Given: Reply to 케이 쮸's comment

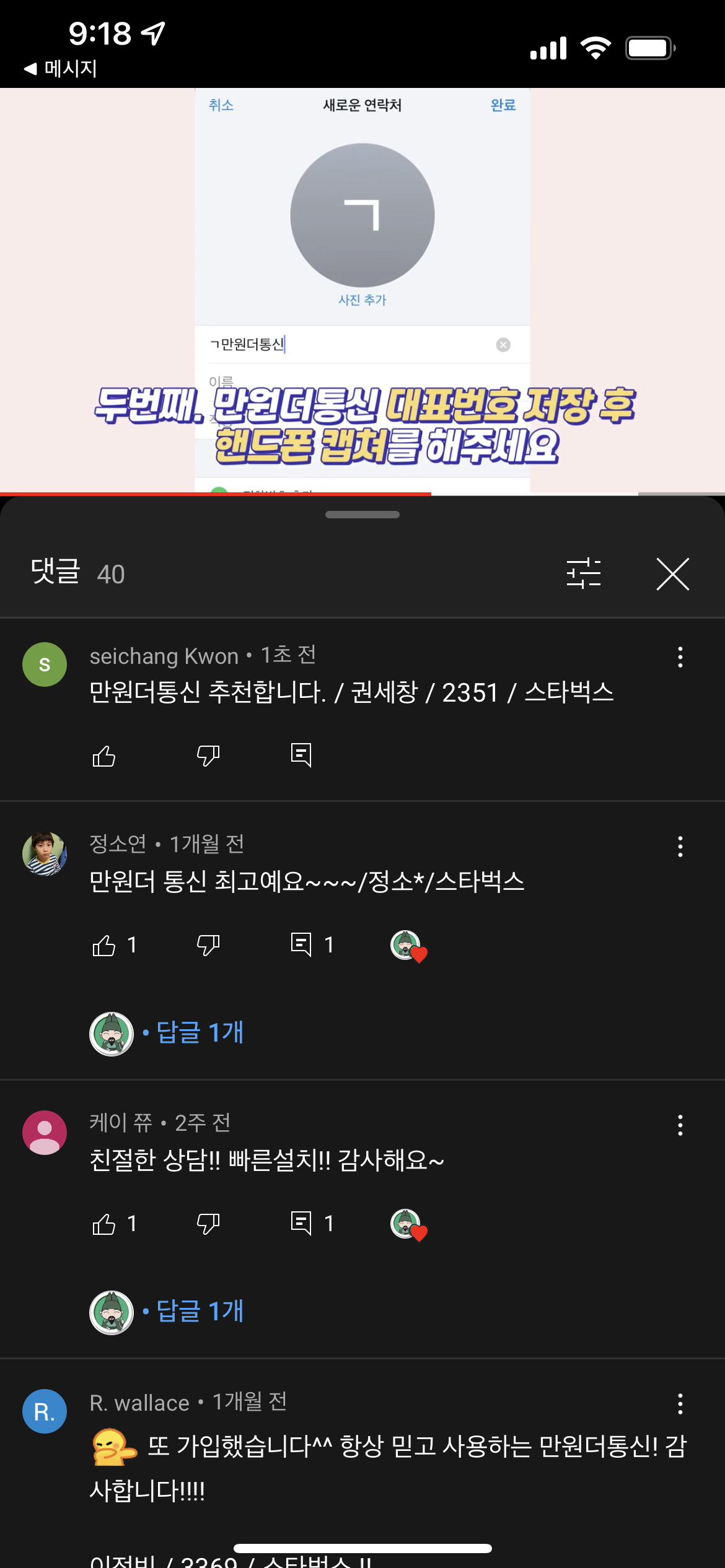Looking at the screenshot, I should [x=301, y=1223].
